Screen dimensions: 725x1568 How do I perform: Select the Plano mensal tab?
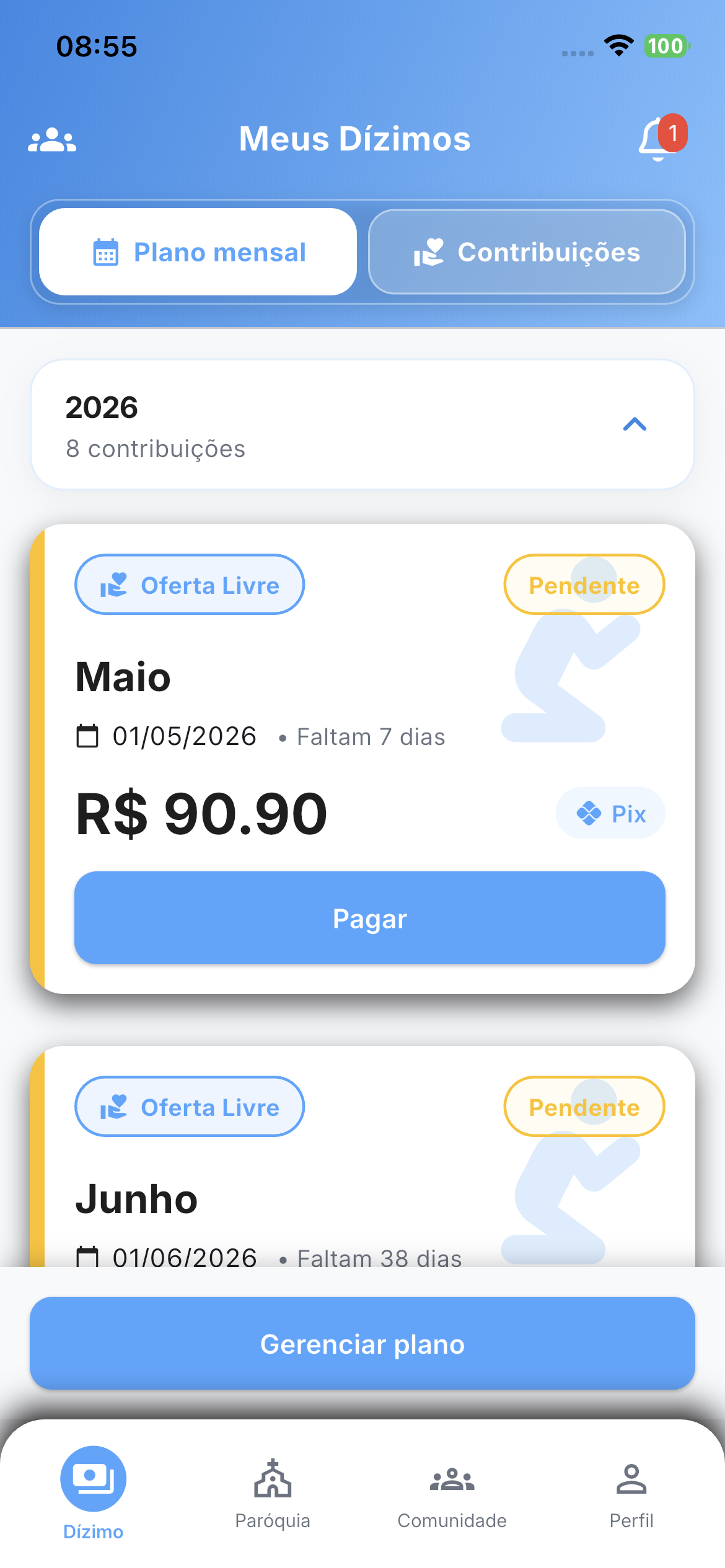[x=198, y=251]
